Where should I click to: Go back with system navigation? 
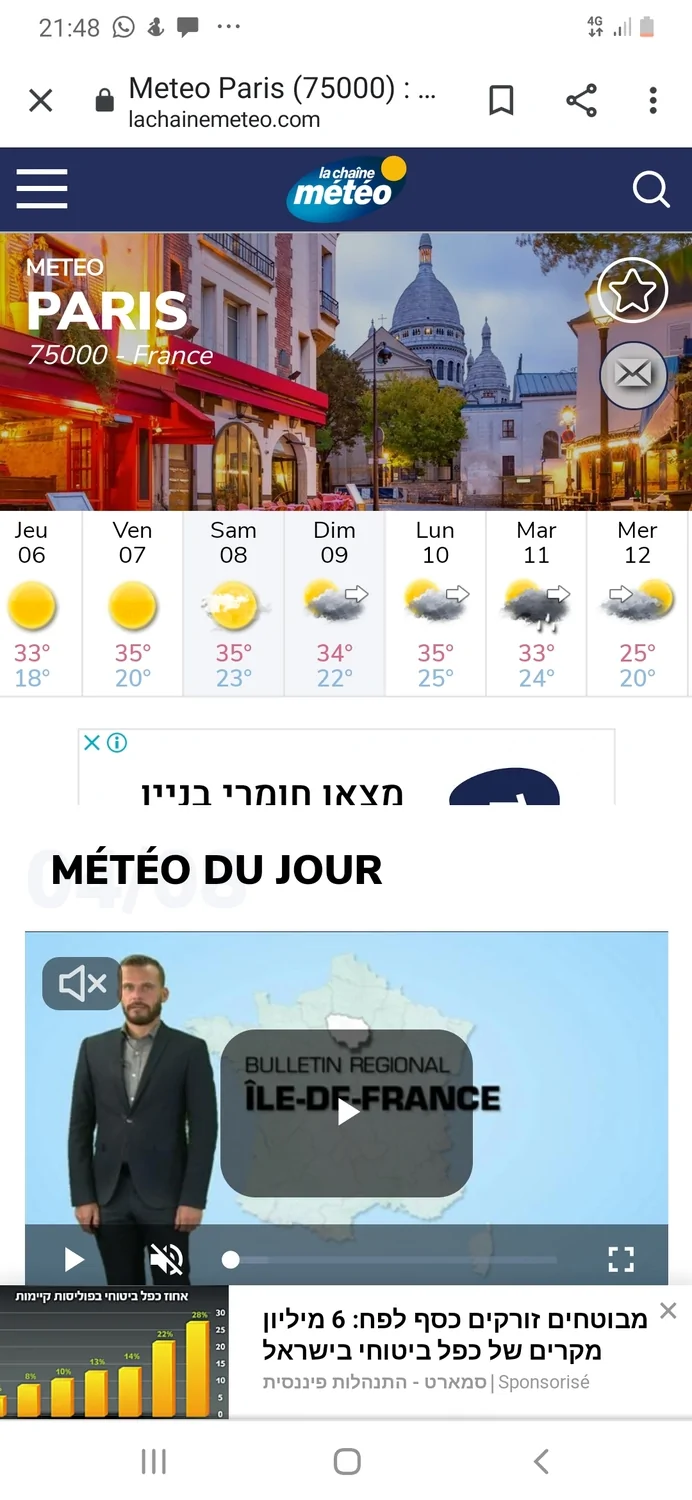click(x=541, y=1462)
